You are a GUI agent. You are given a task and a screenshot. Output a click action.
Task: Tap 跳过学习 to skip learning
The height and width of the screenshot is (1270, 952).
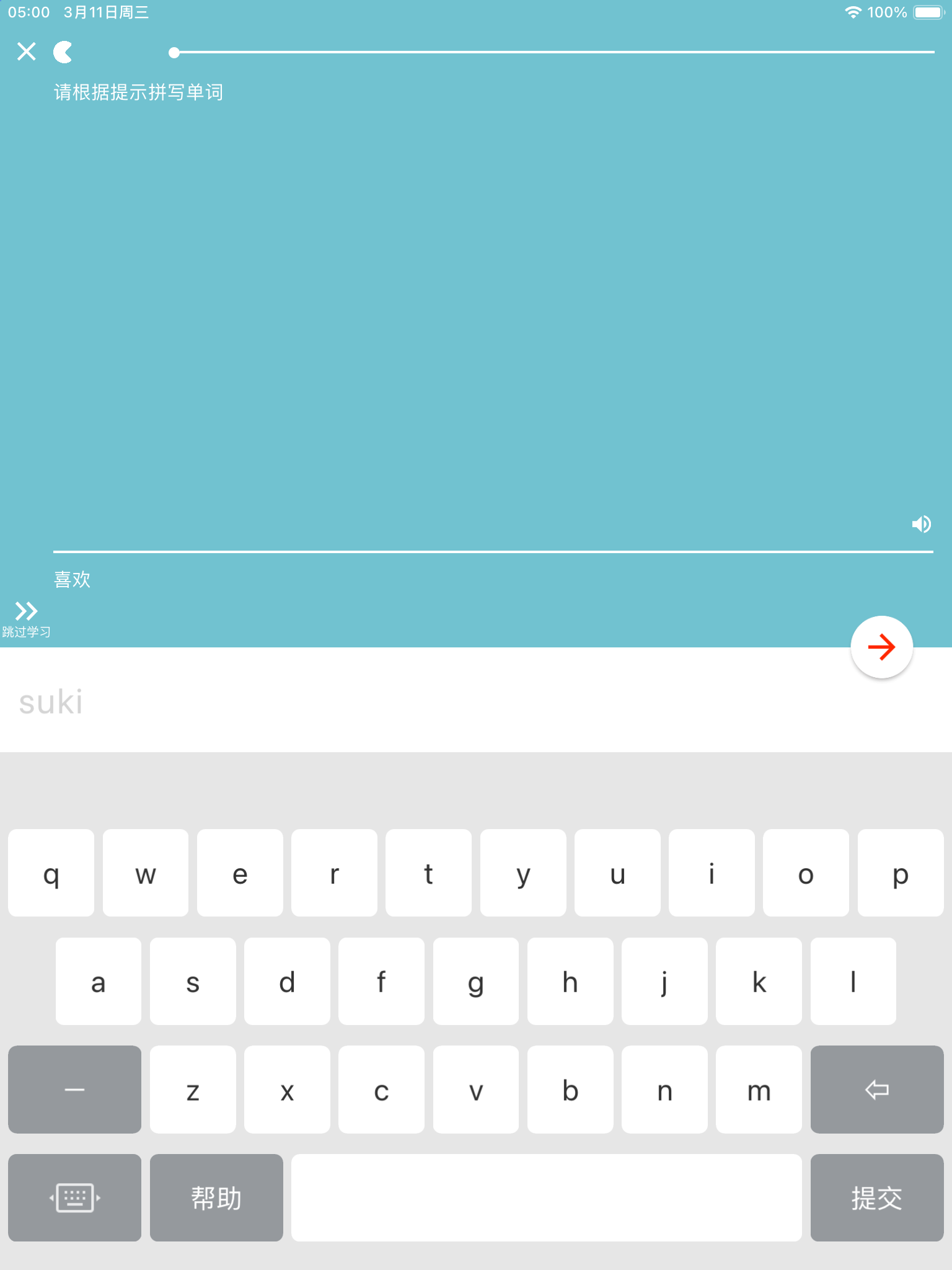(26, 618)
